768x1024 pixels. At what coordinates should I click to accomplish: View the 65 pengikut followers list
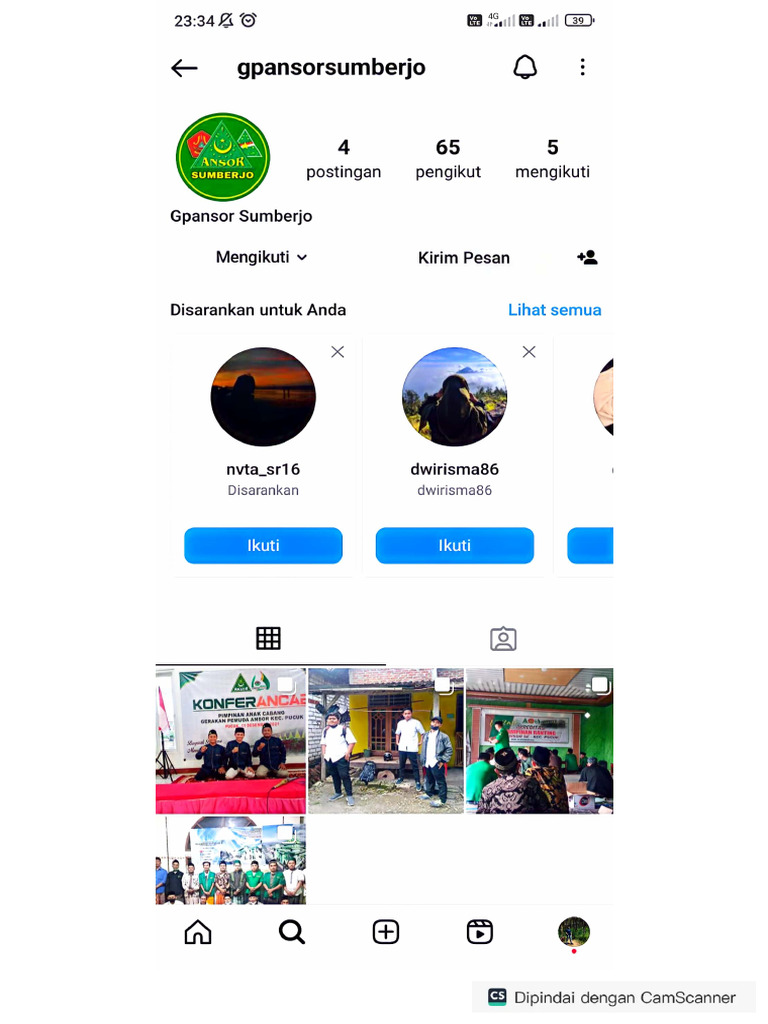[448, 159]
